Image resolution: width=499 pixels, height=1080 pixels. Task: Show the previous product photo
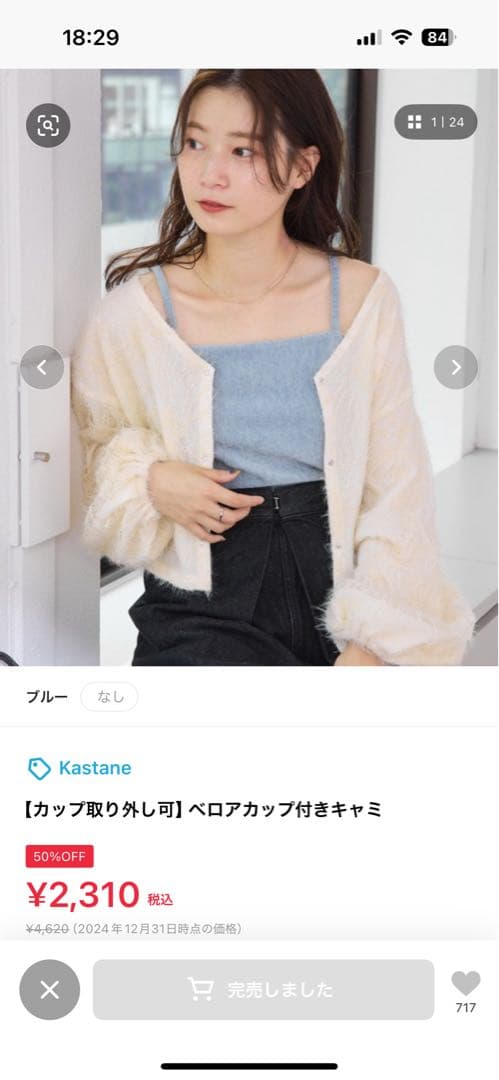click(x=42, y=367)
